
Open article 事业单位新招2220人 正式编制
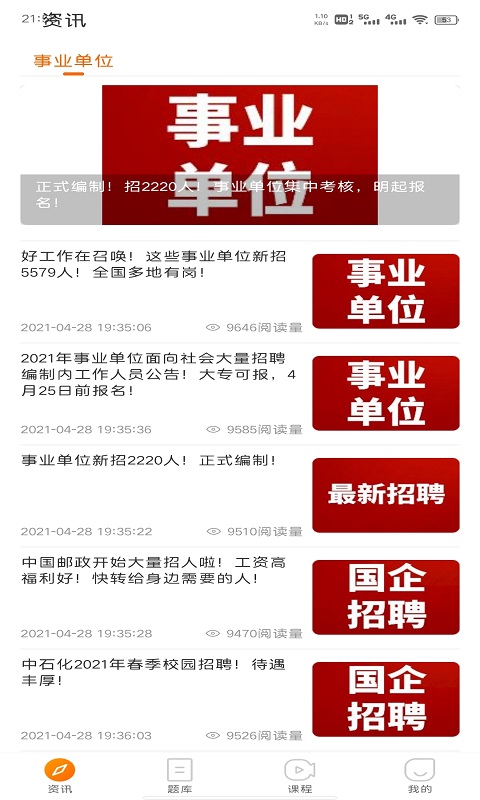pyautogui.click(x=240, y=495)
